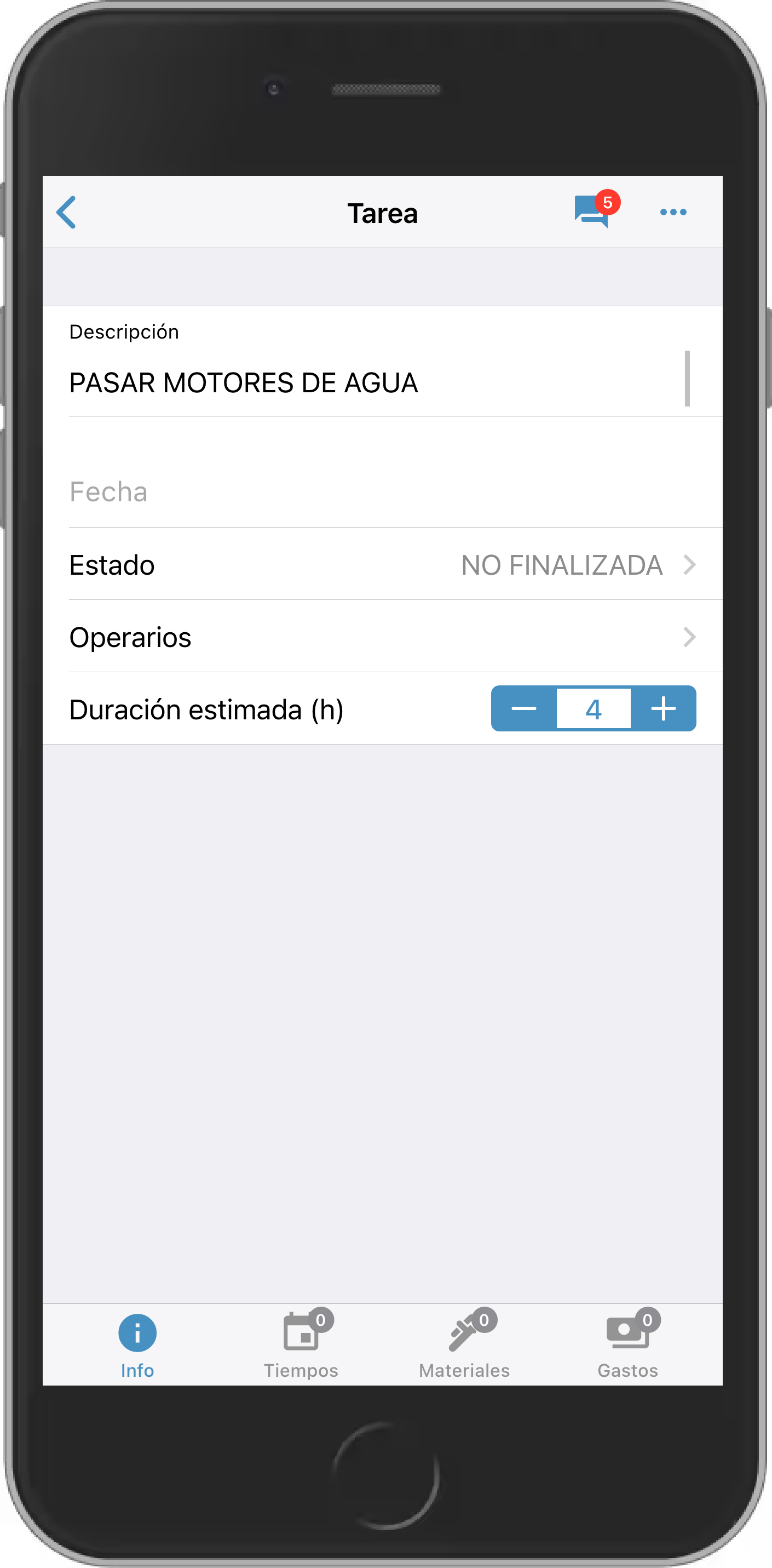
Task: Open the Operarios row
Action: (x=382, y=637)
